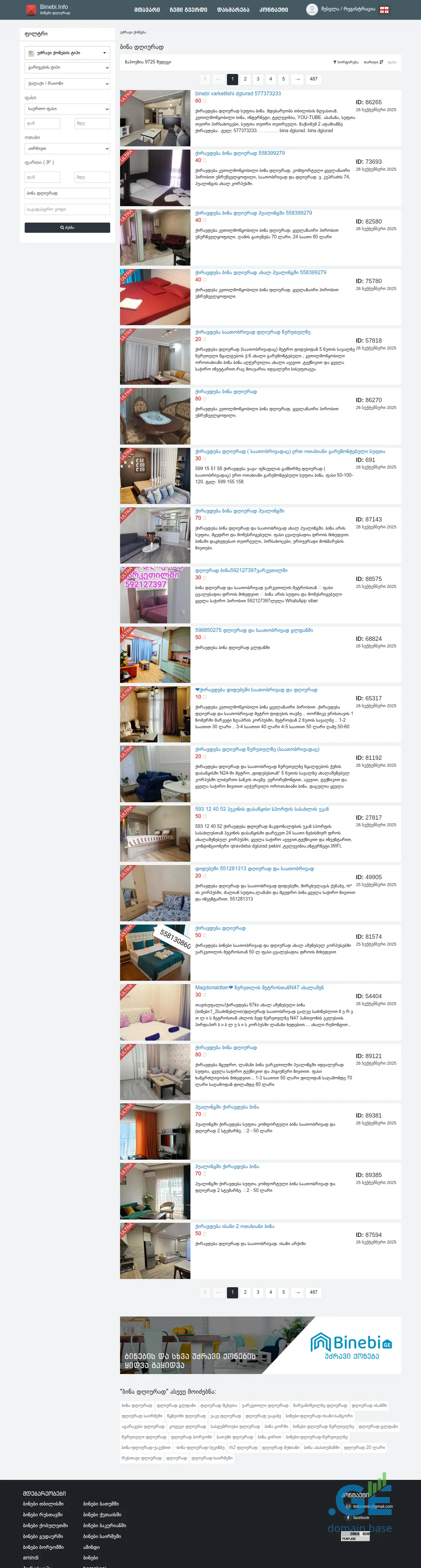Viewport: 421px width, 1568px height.
Task: Tap the საკადასტრო კოდი field
Action: 67,209
